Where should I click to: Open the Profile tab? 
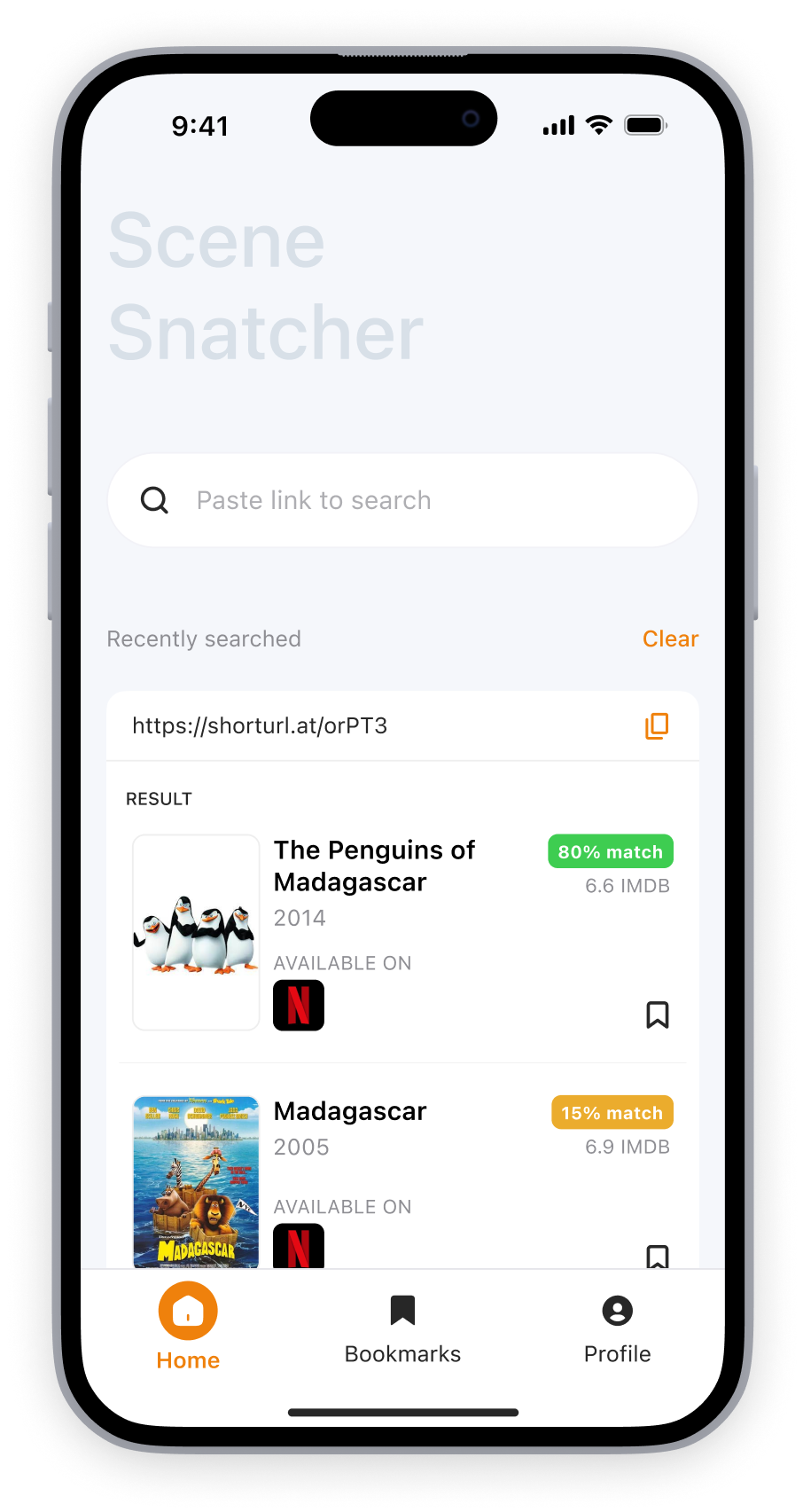617,1327
